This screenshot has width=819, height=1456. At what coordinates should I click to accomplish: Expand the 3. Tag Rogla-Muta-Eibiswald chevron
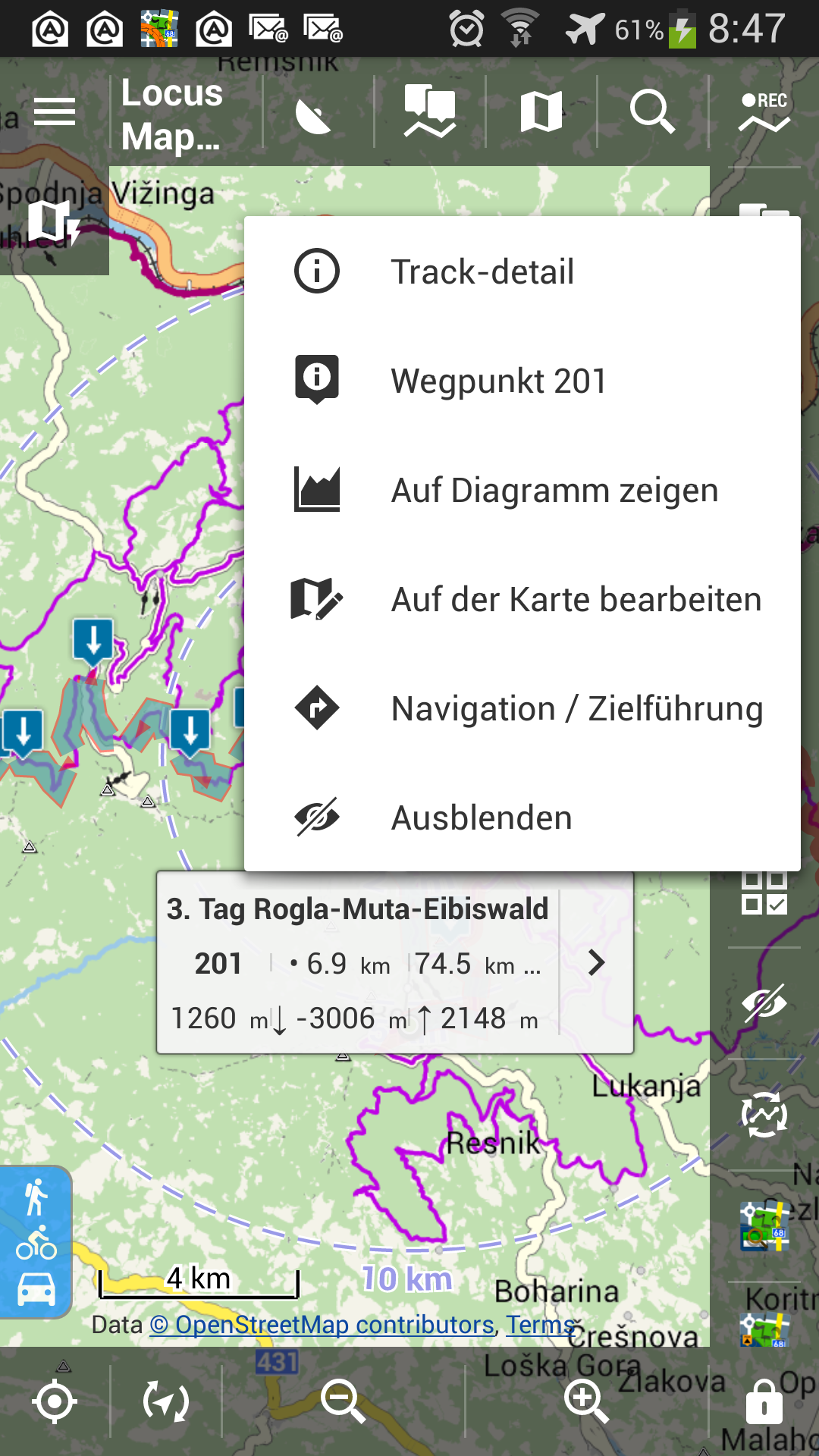pos(597,963)
